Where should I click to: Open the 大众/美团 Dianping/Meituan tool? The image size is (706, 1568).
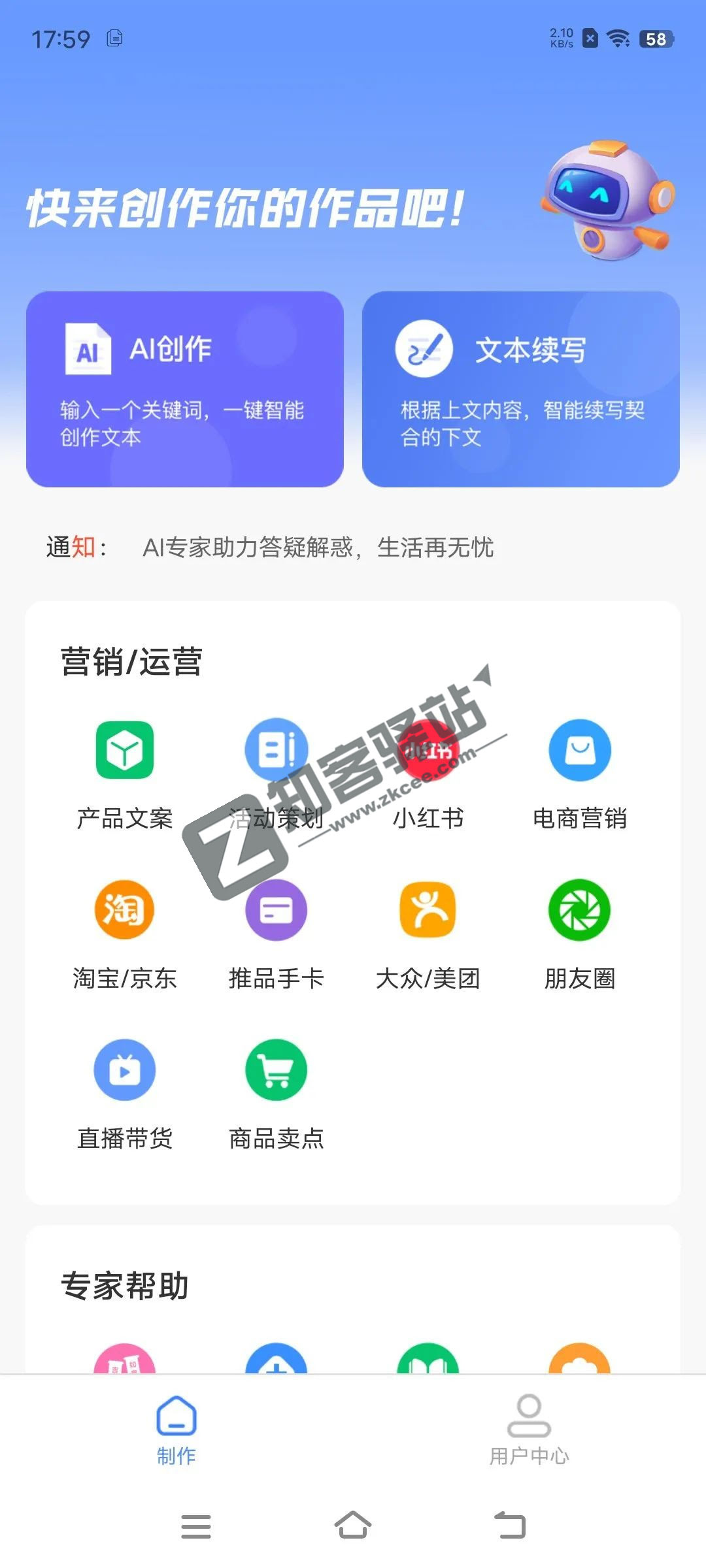427,909
